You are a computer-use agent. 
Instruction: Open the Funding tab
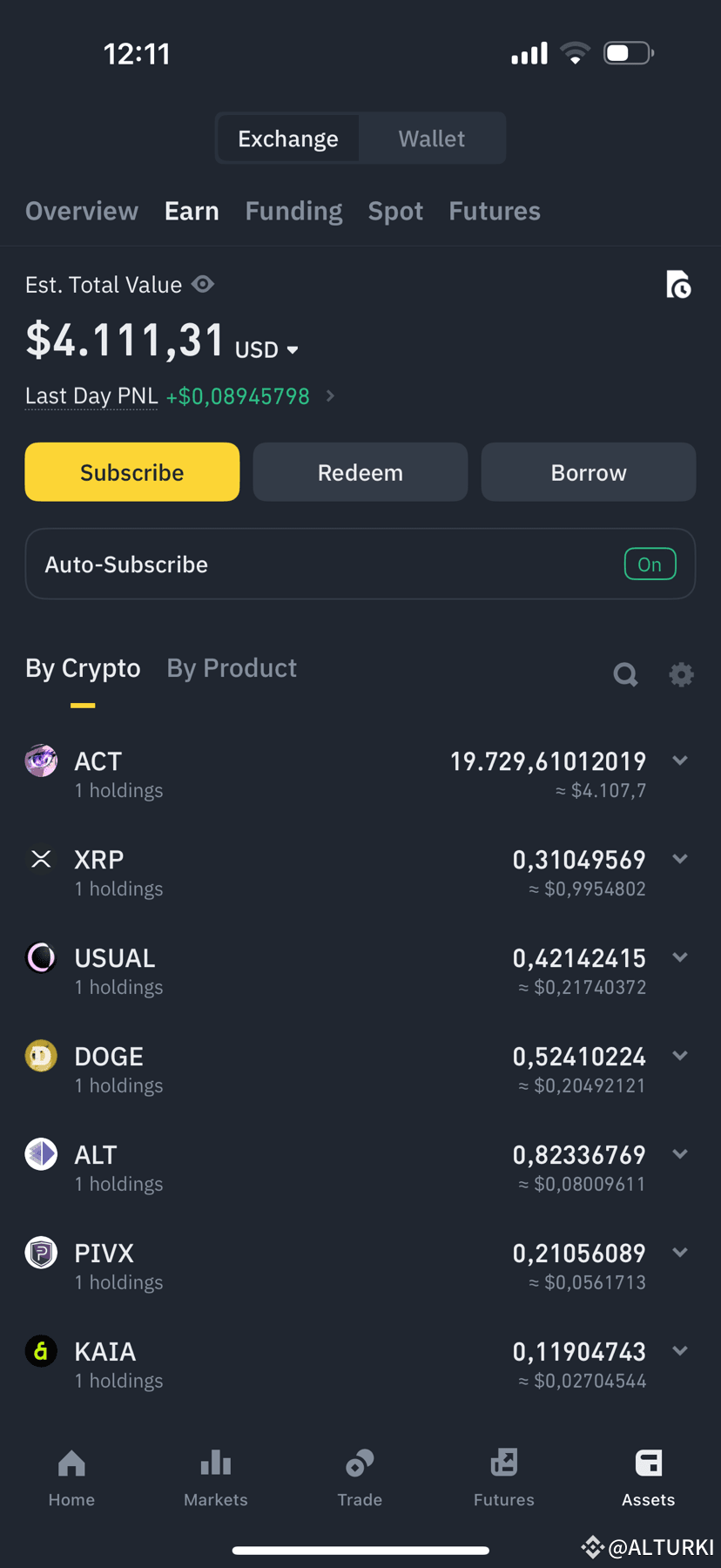pyautogui.click(x=293, y=211)
